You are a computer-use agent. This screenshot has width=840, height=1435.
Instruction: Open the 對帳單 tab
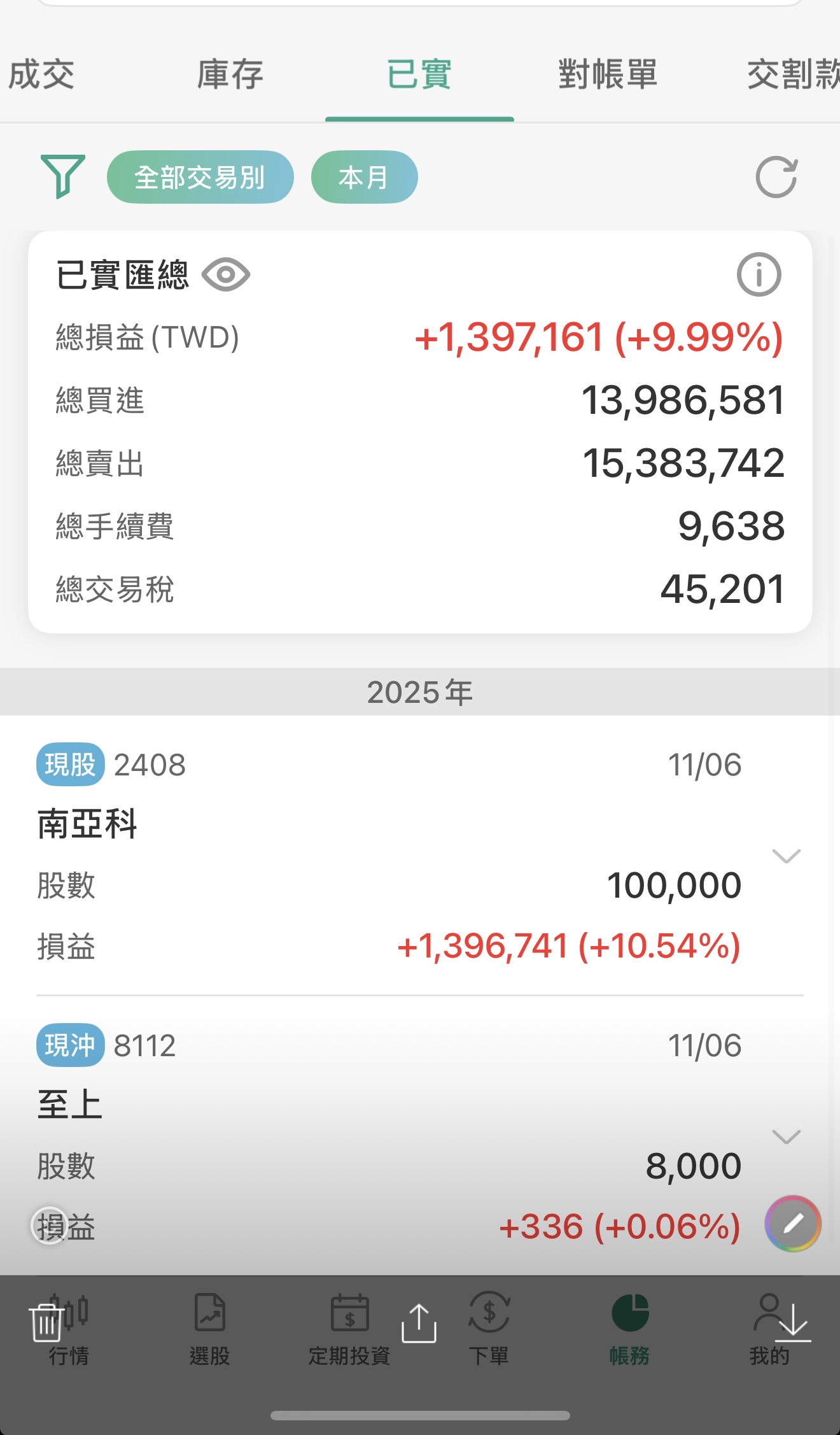pos(608,74)
